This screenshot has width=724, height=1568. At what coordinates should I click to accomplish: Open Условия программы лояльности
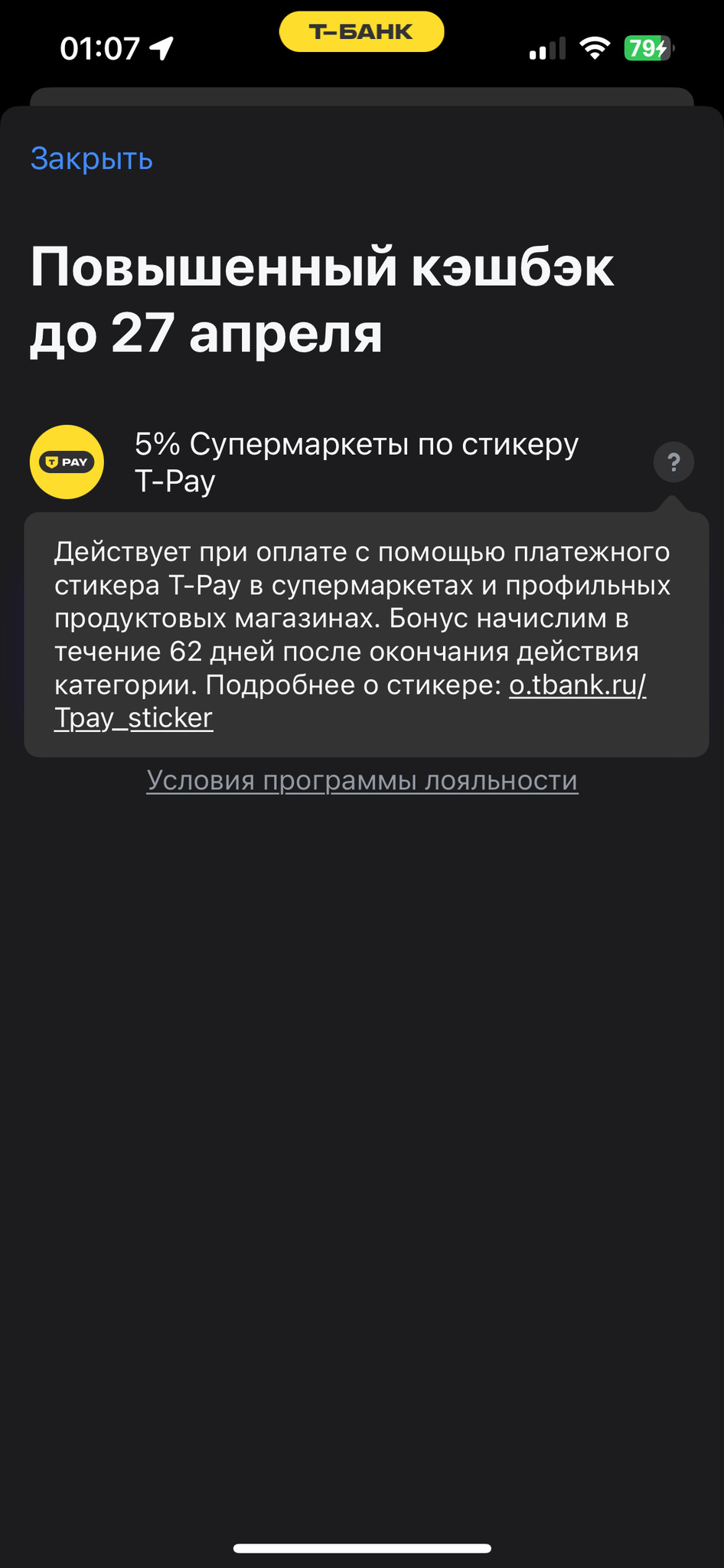[362, 780]
